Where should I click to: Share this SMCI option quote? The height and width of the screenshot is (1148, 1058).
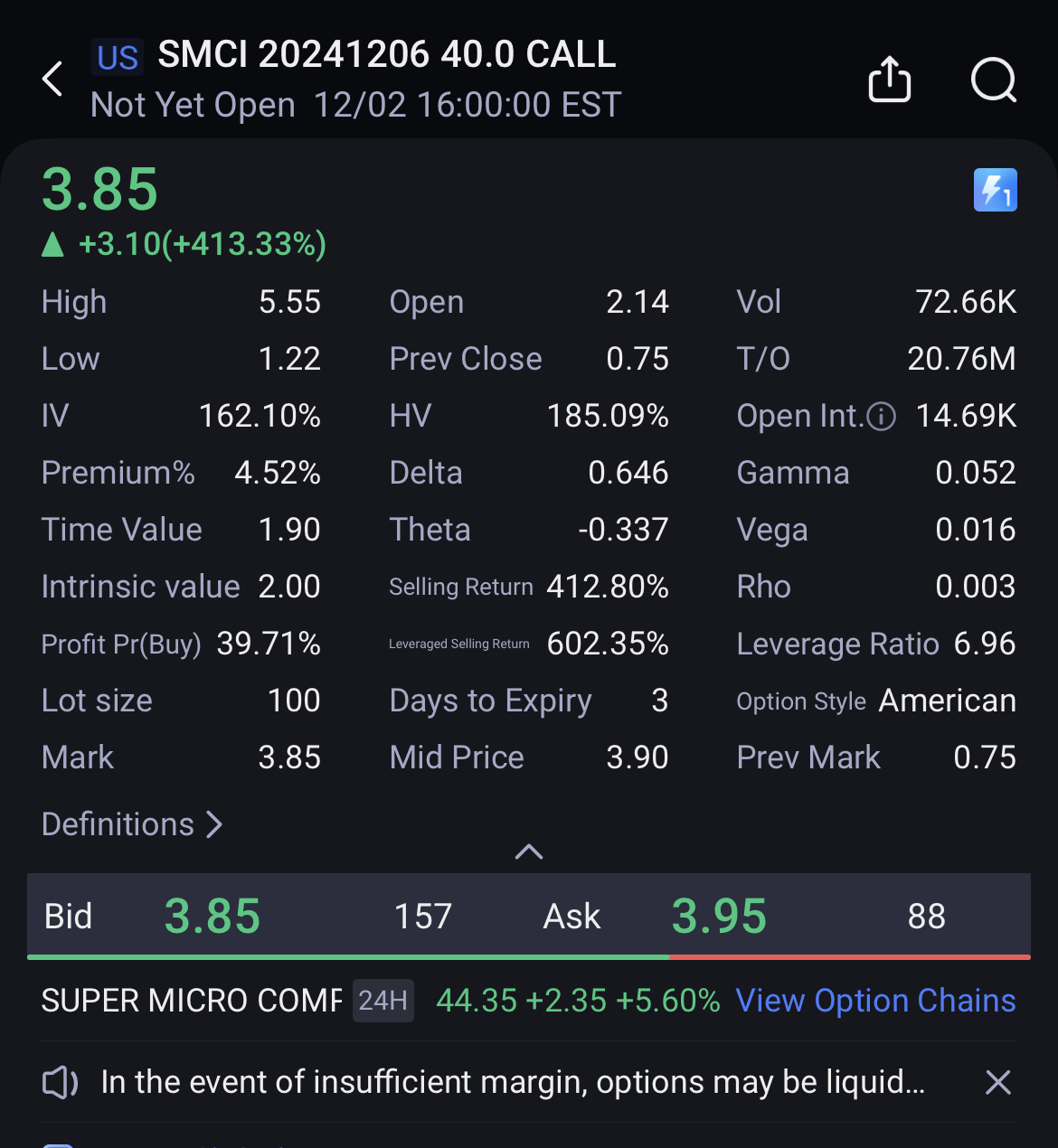[x=889, y=80]
